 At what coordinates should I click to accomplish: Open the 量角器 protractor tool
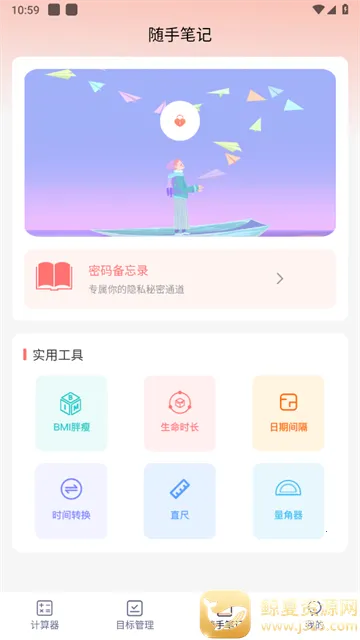[288, 501]
